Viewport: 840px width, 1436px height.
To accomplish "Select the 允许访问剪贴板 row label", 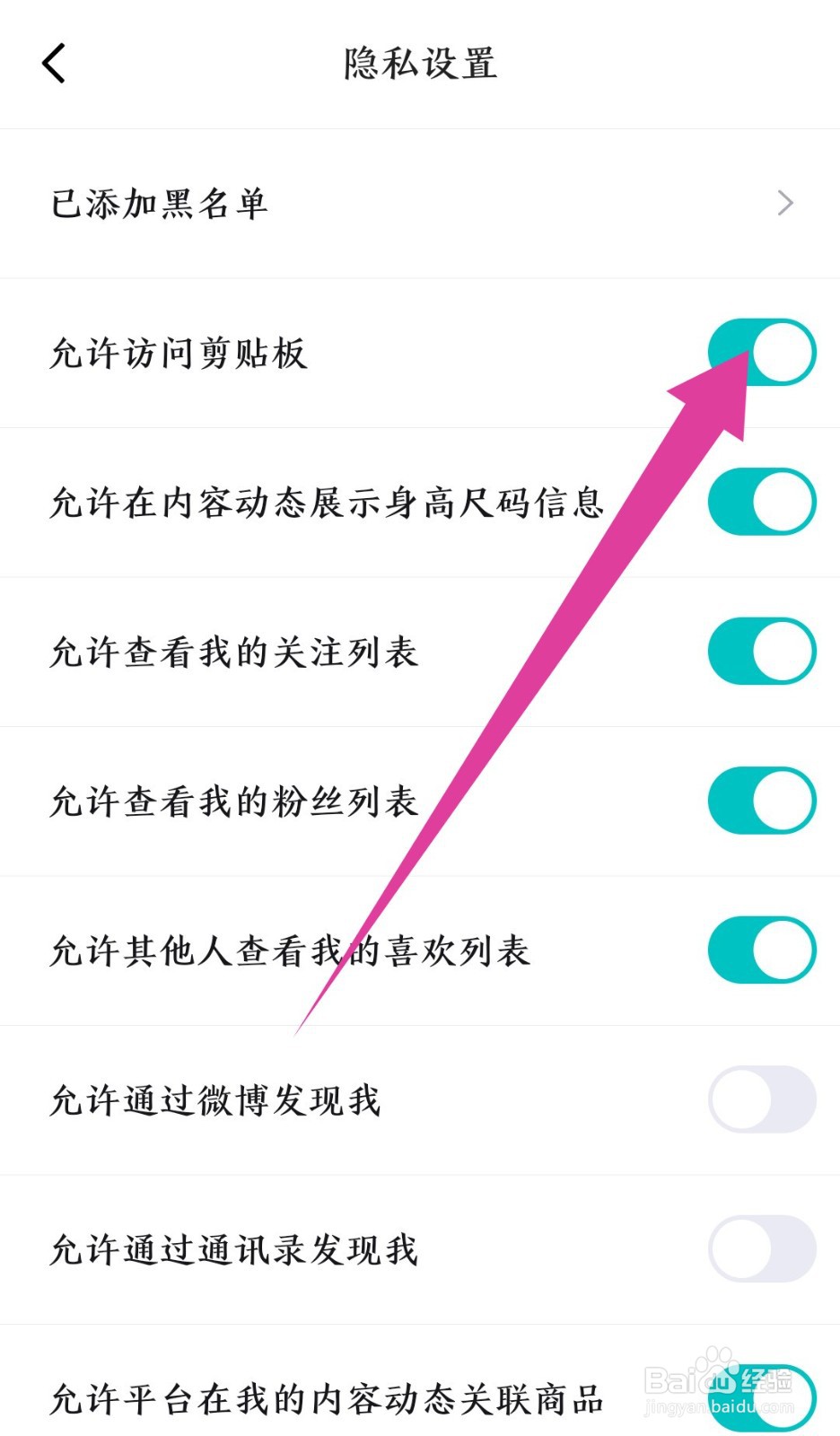I will click(x=178, y=355).
